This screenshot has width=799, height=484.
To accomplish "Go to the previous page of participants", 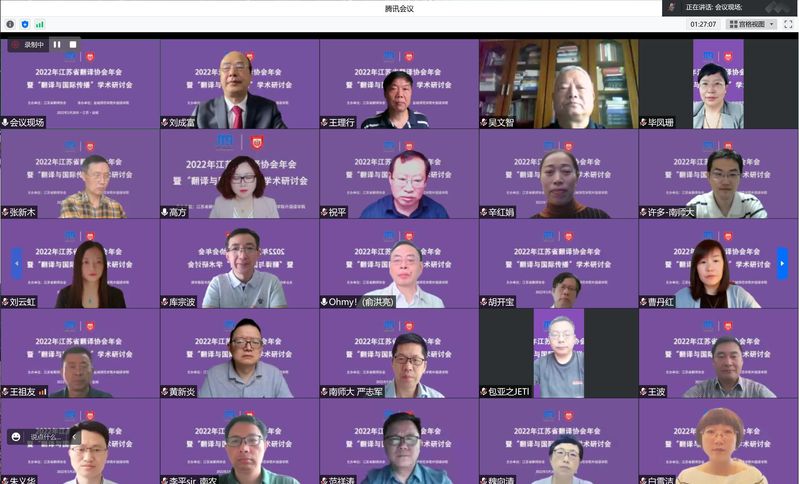I will coord(16,263).
